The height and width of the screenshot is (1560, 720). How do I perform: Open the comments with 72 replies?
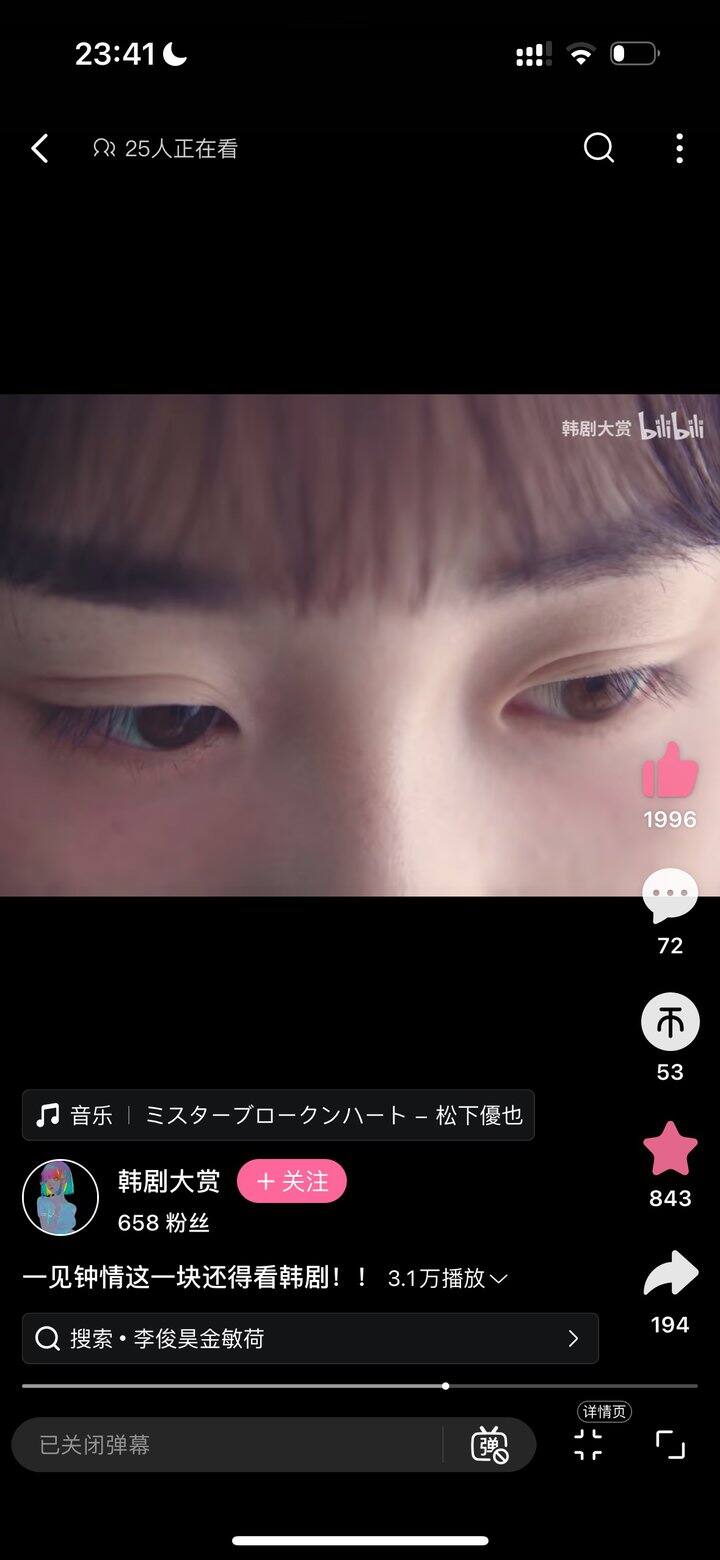tap(669, 896)
